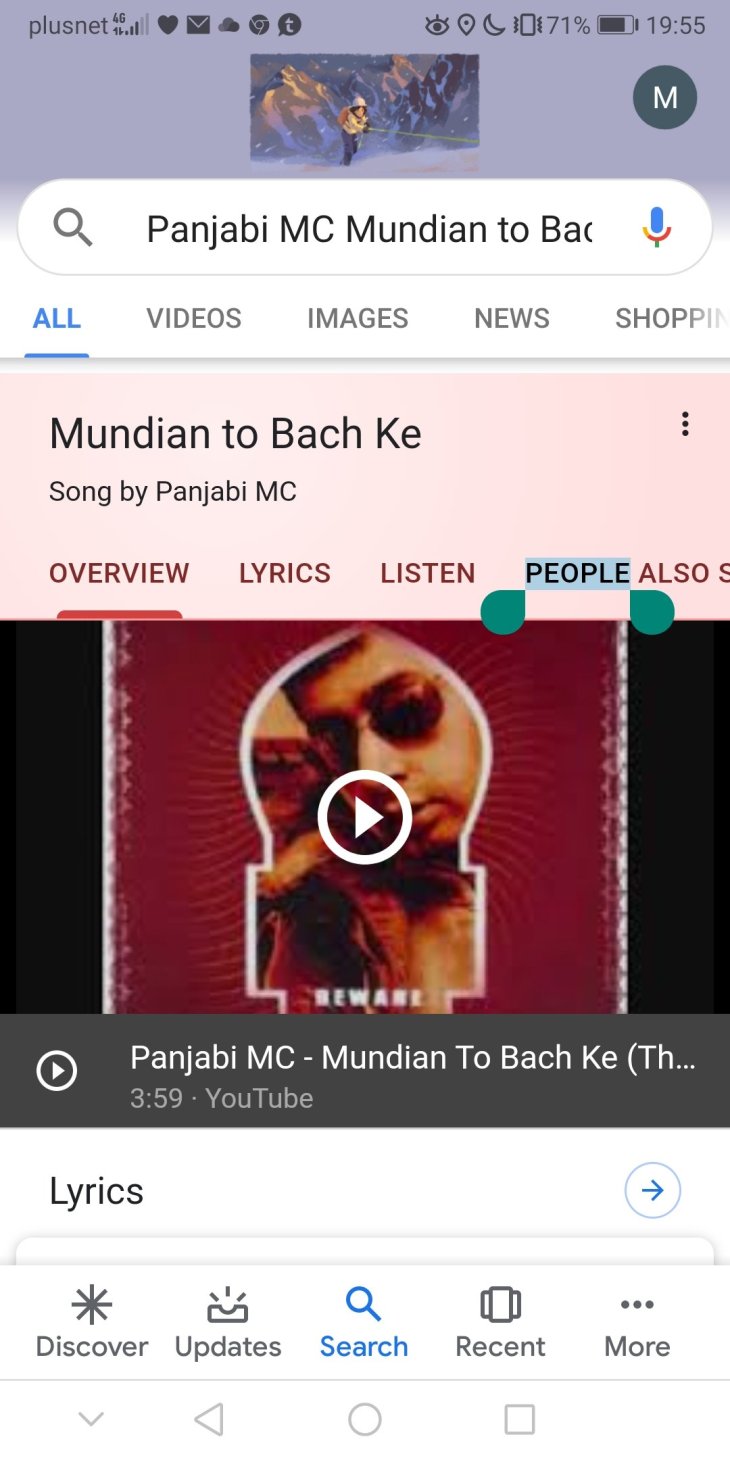Go to the Discover tab
This screenshot has width=730, height=1460.
tap(92, 1322)
